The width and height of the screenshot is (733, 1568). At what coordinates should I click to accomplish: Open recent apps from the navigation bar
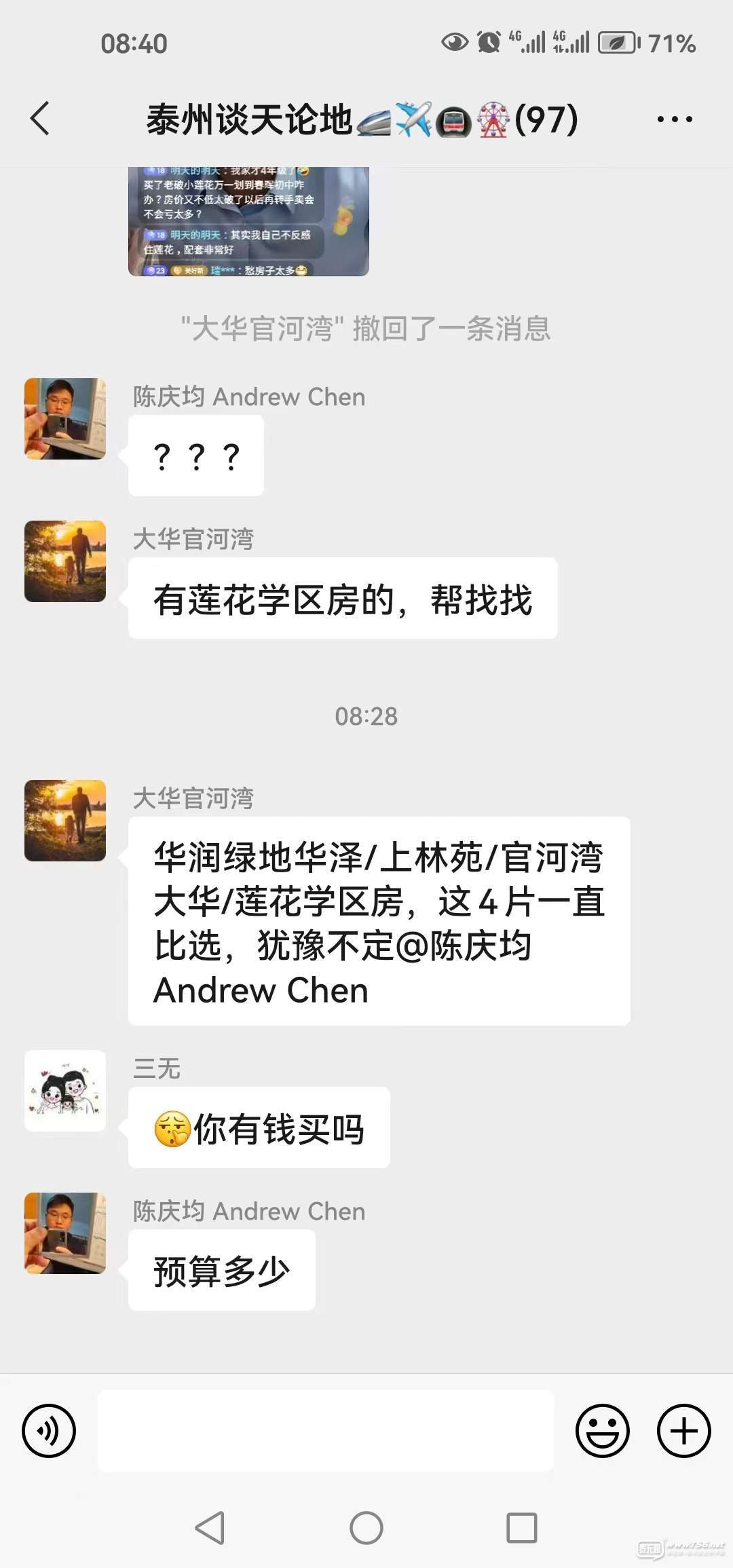point(522,1528)
